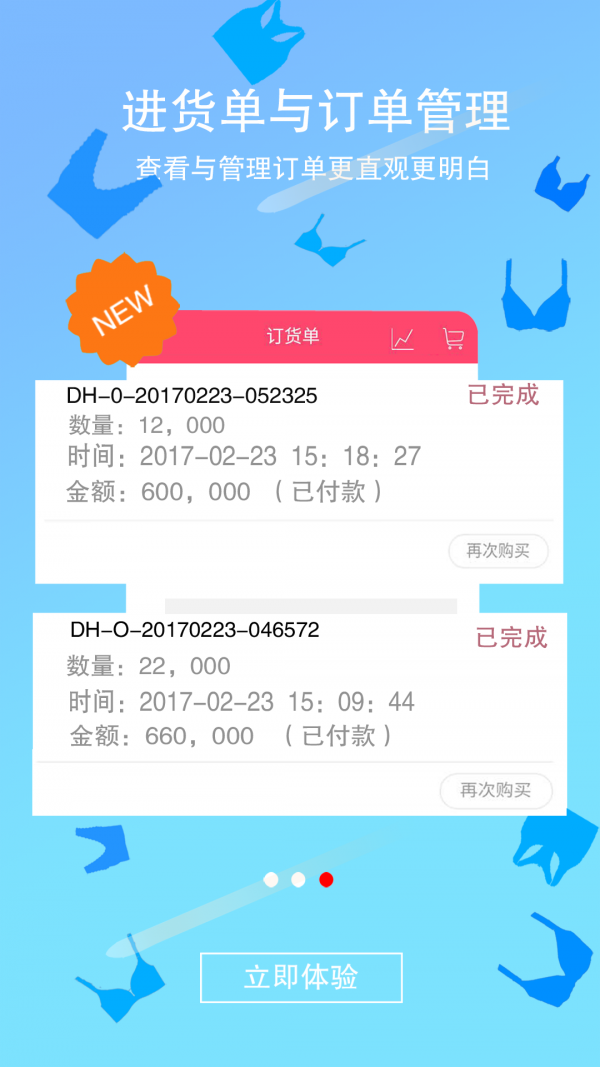This screenshot has width=600, height=1067.
Task: Select the first page indicator dot
Action: [271, 879]
